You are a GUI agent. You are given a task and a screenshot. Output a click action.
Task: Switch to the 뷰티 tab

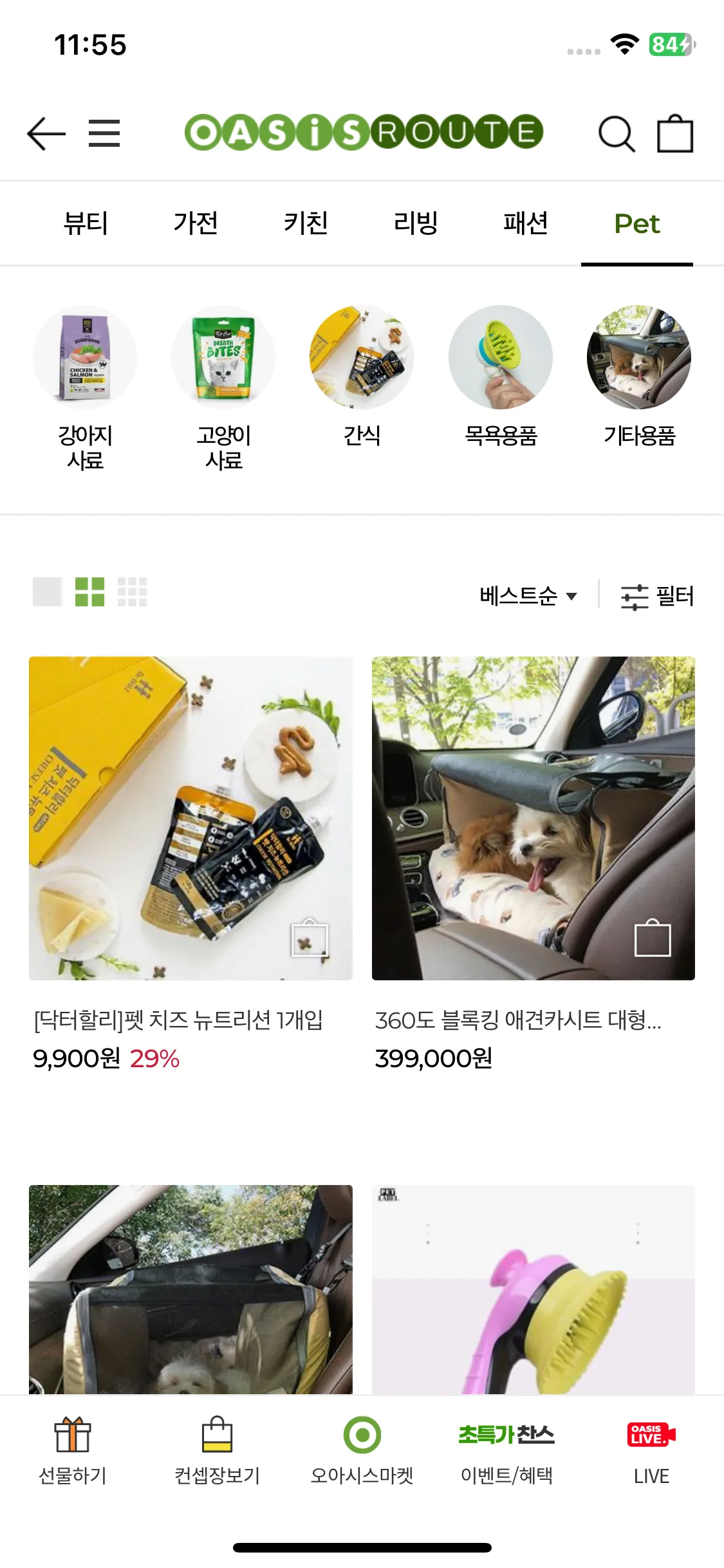pos(86,223)
